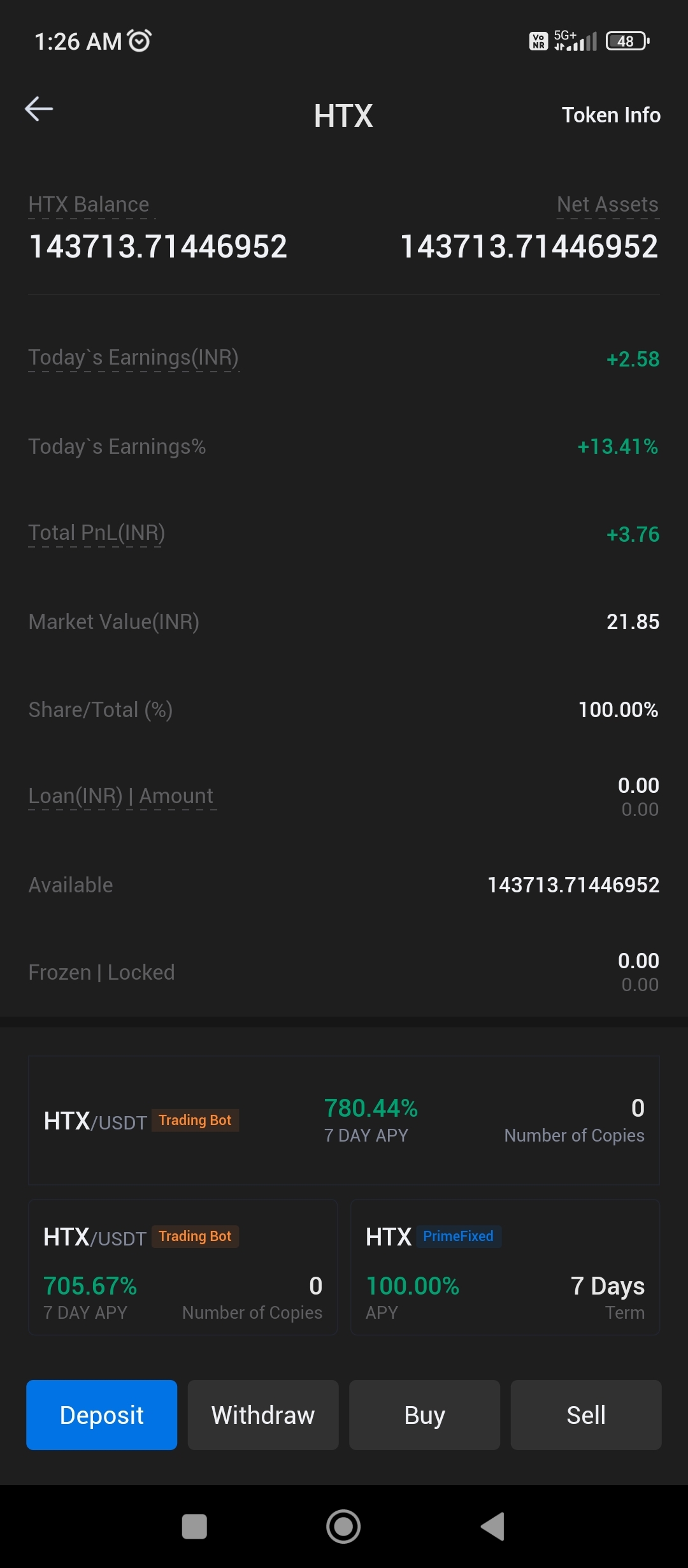View Today's Earnings(INR) definition tooltip
The width and height of the screenshot is (688, 1568).
pos(134,357)
